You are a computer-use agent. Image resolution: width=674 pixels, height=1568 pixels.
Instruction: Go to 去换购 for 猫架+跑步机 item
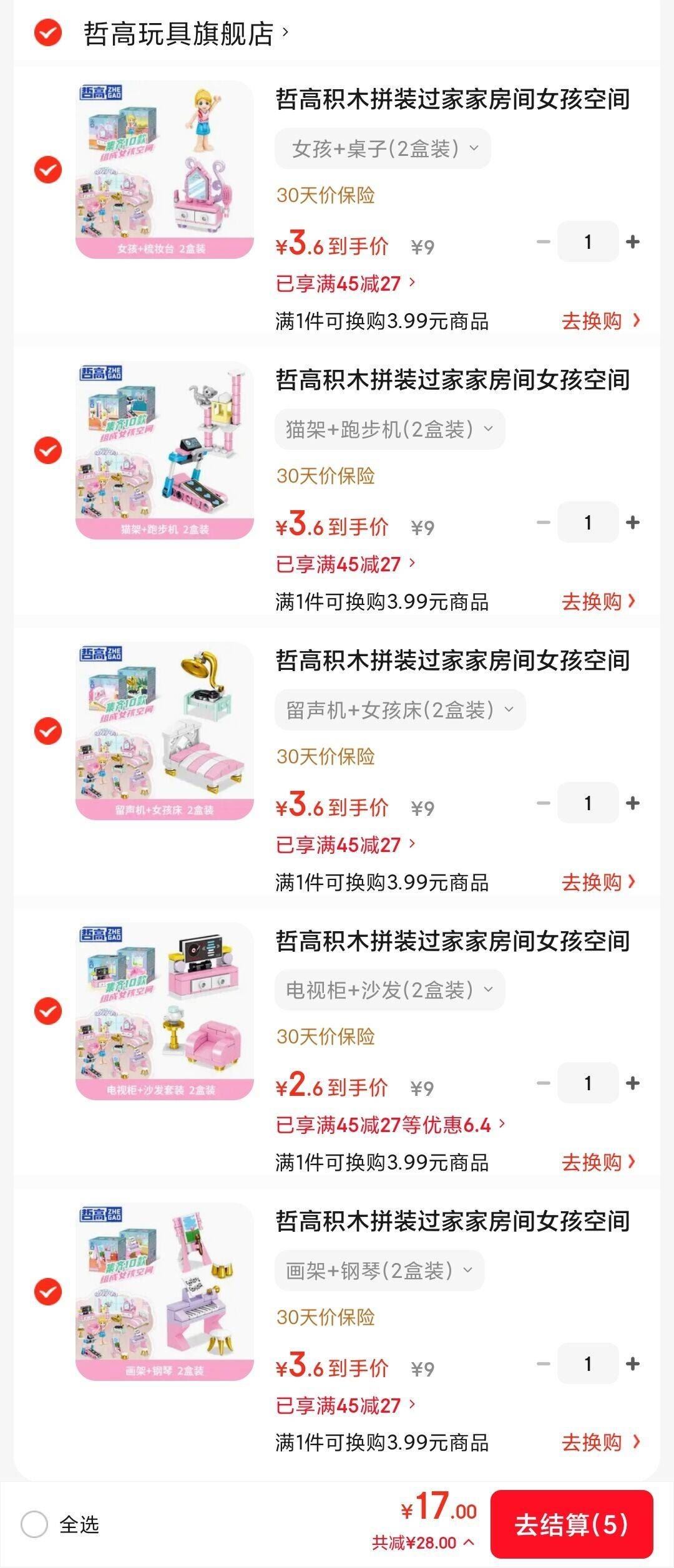[x=599, y=601]
